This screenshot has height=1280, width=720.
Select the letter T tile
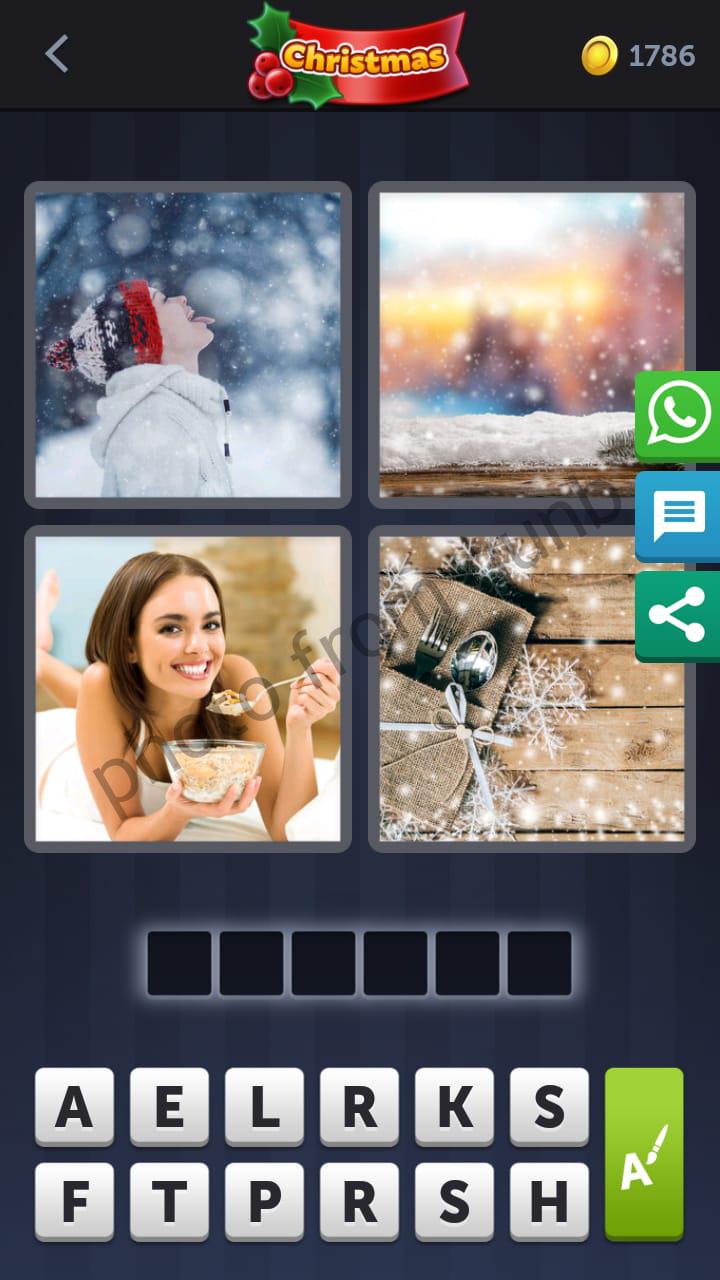(x=169, y=1201)
